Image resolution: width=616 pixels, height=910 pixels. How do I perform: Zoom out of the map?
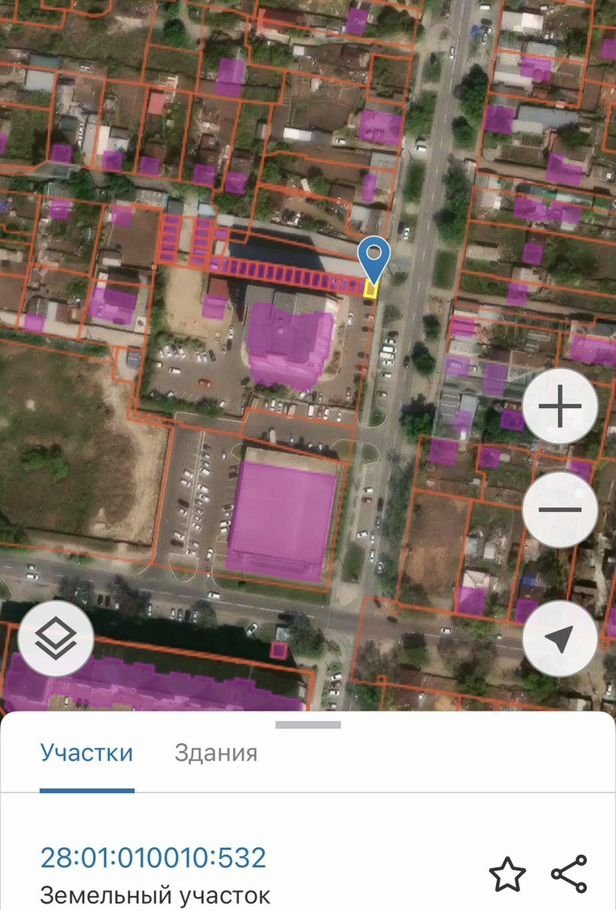560,509
